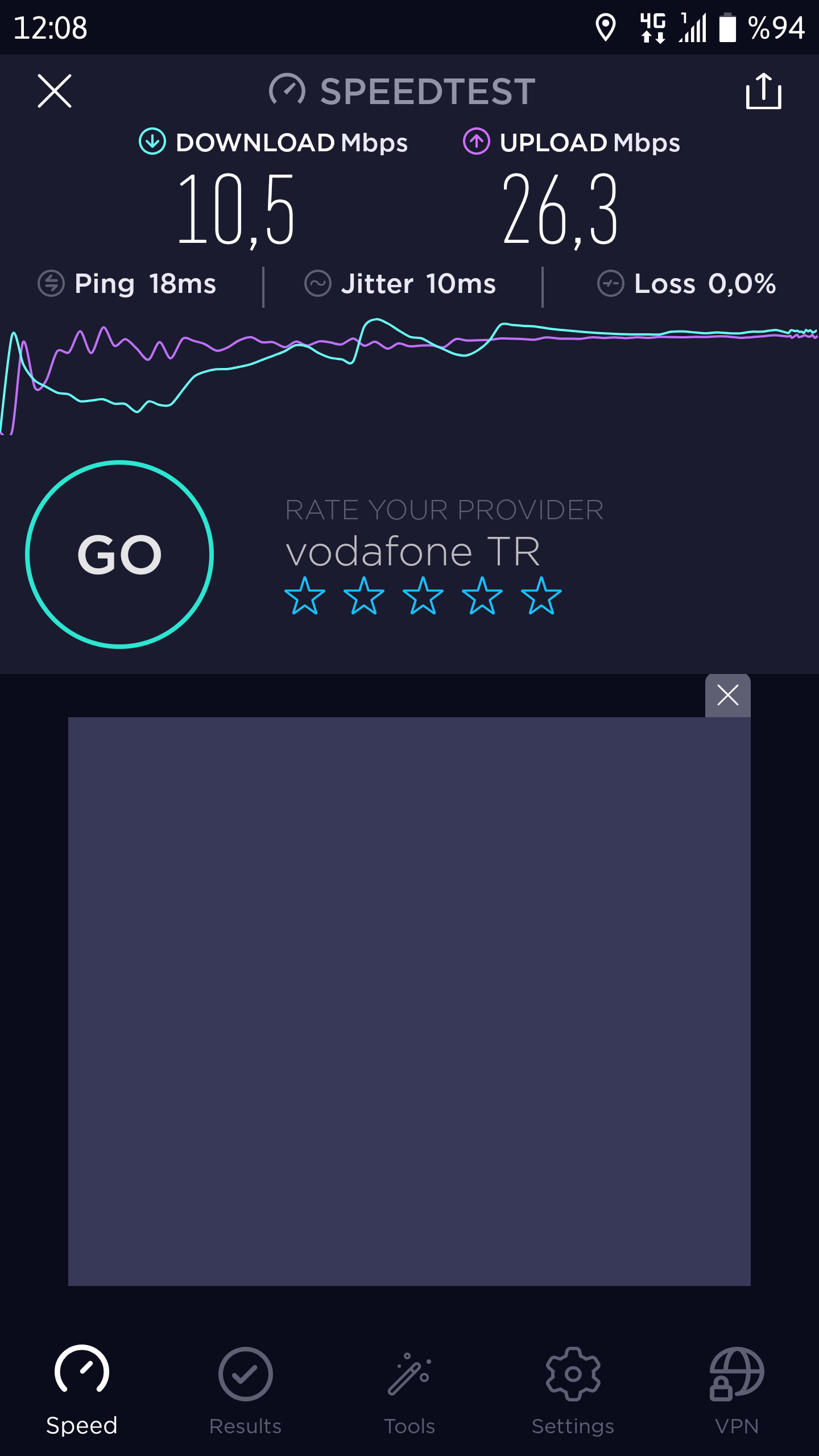Switch to the Results tab

coord(246,1391)
